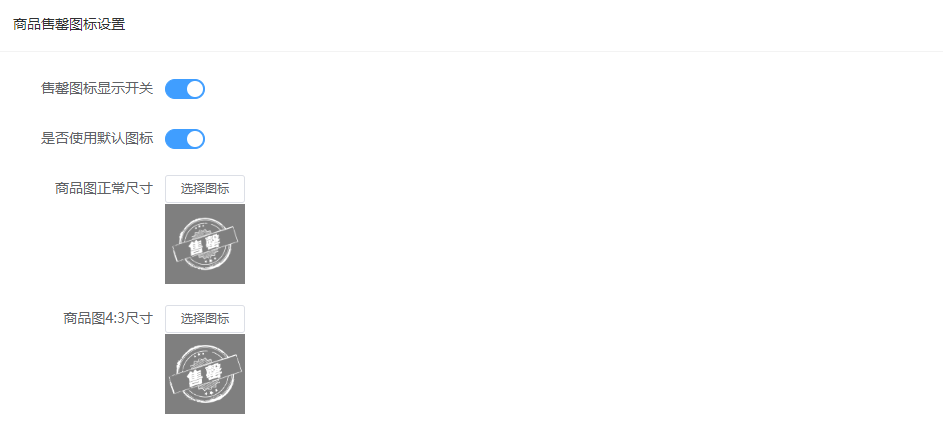Toggle the 售罄图标显示开关 switch
Screen dimensions: 943x447
tap(185, 89)
